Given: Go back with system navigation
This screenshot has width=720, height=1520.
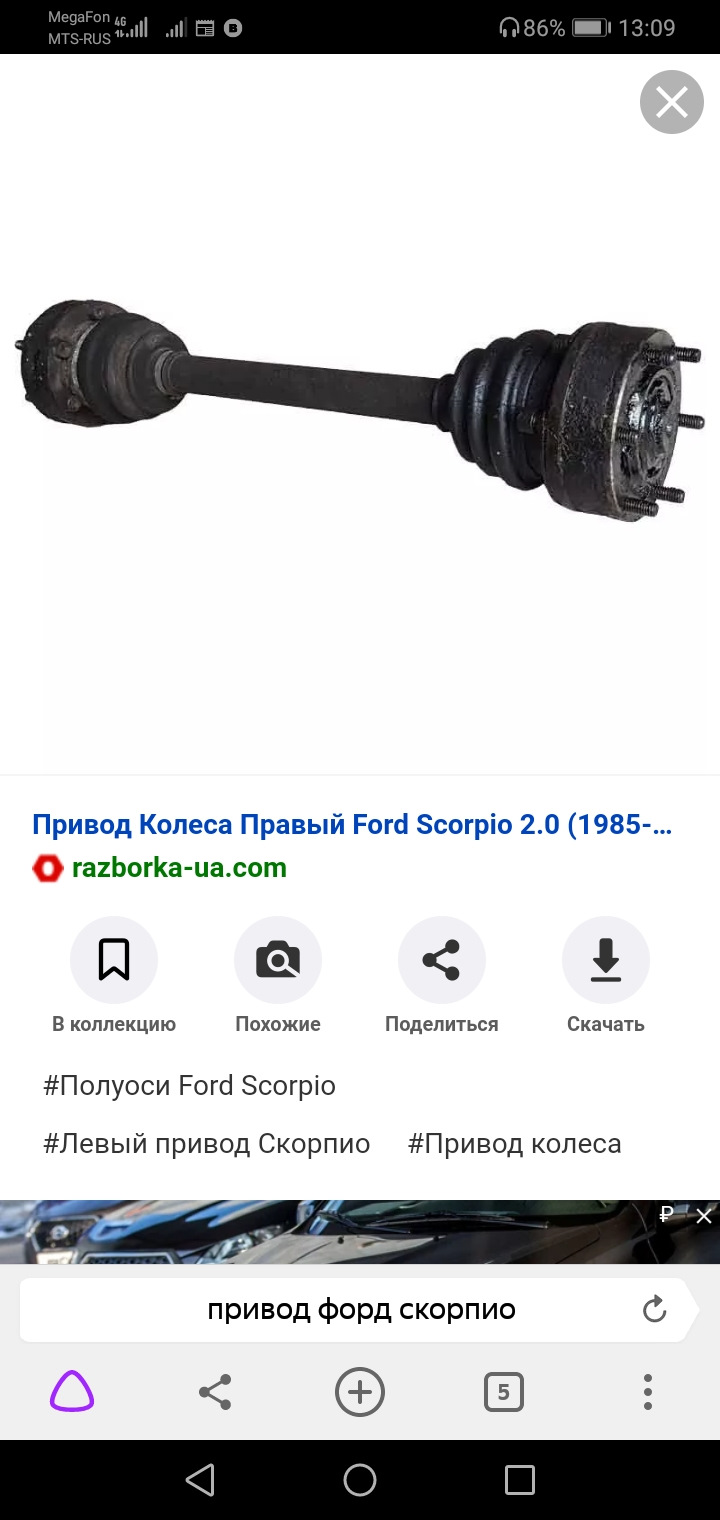Looking at the screenshot, I should (200, 1480).
